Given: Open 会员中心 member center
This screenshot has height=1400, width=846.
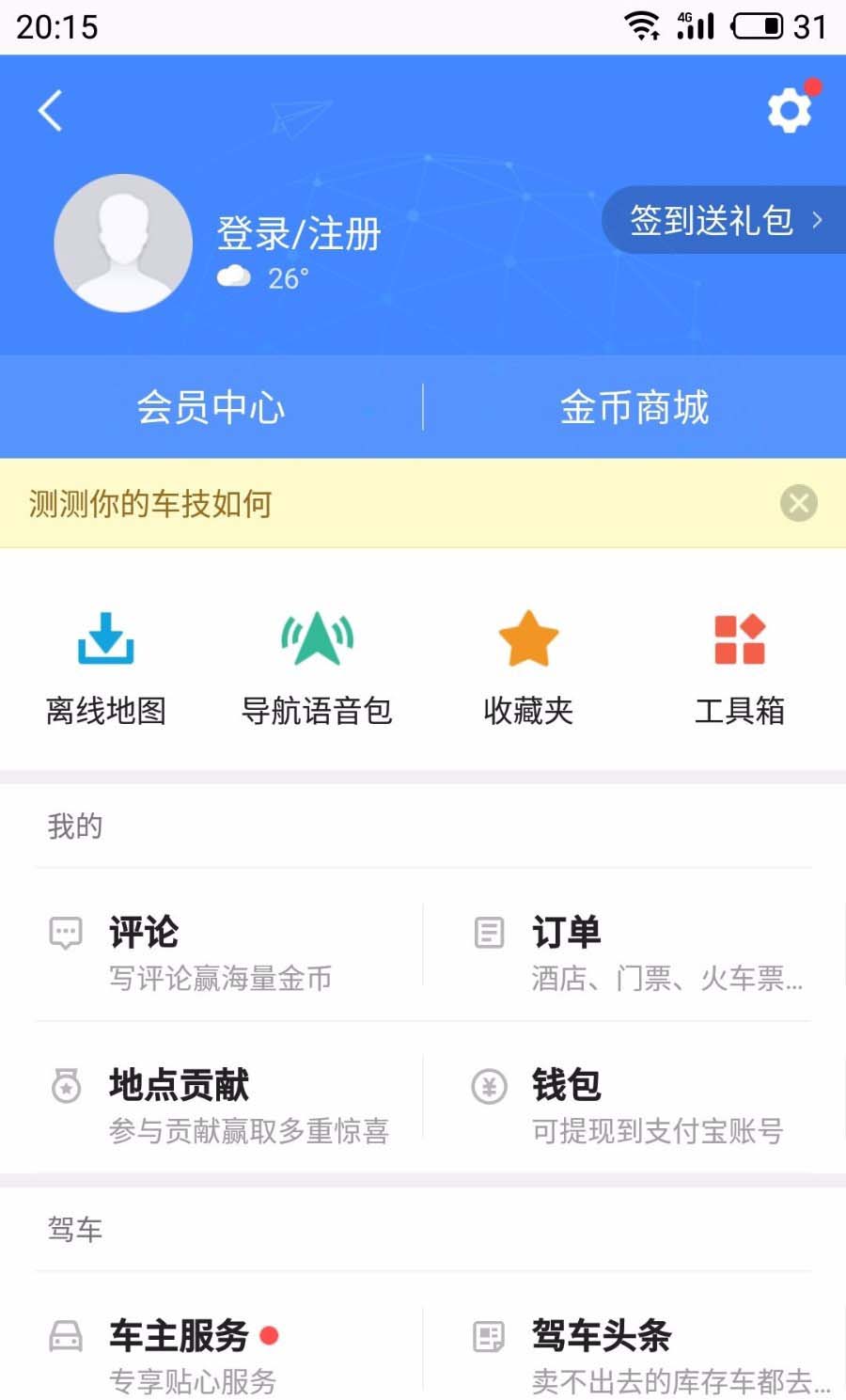Looking at the screenshot, I should tap(211, 407).
